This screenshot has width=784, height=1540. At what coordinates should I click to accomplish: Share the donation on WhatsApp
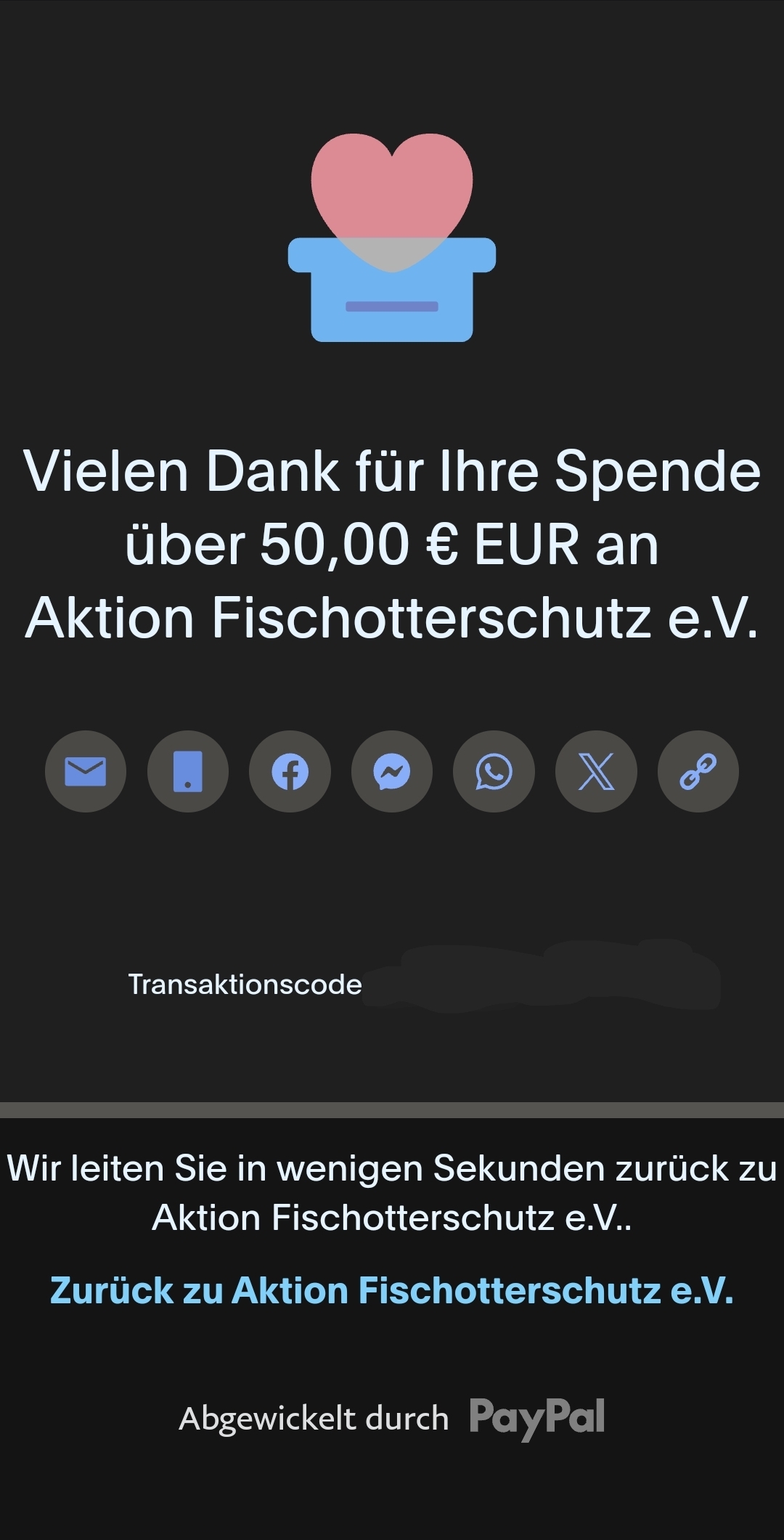coord(494,771)
